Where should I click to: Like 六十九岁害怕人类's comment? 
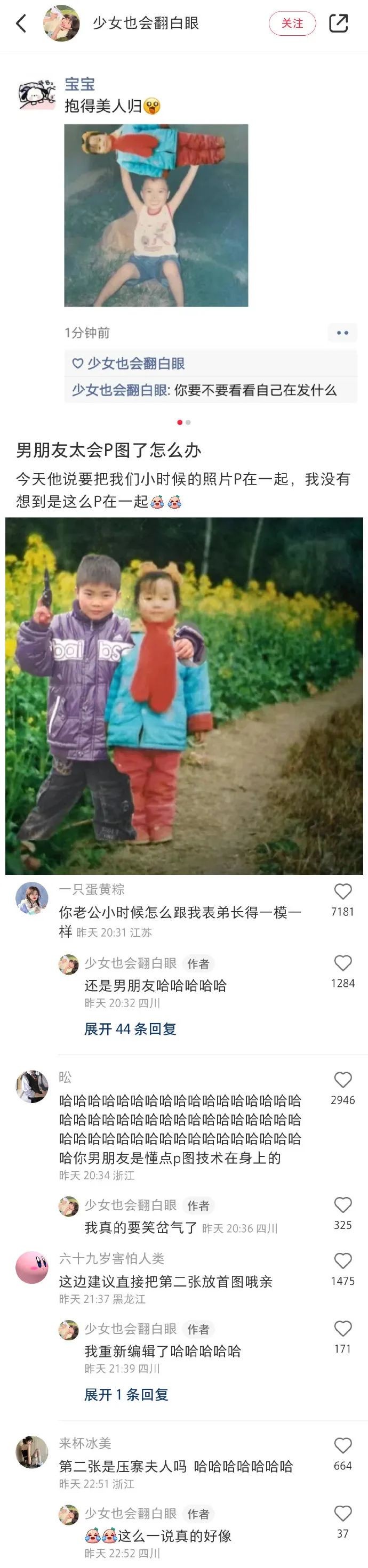pos(343,1260)
